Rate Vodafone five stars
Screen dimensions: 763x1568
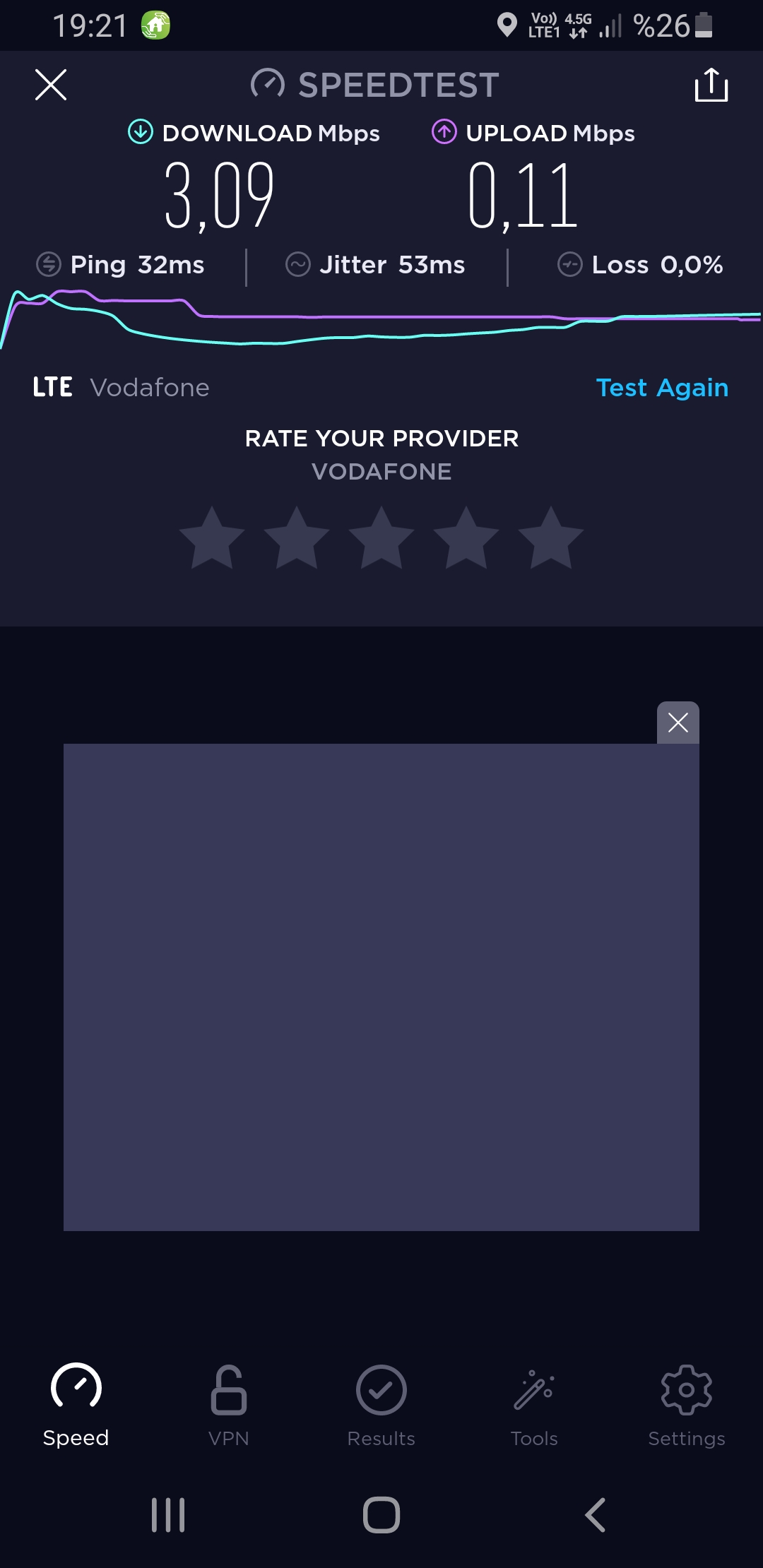coord(551,537)
